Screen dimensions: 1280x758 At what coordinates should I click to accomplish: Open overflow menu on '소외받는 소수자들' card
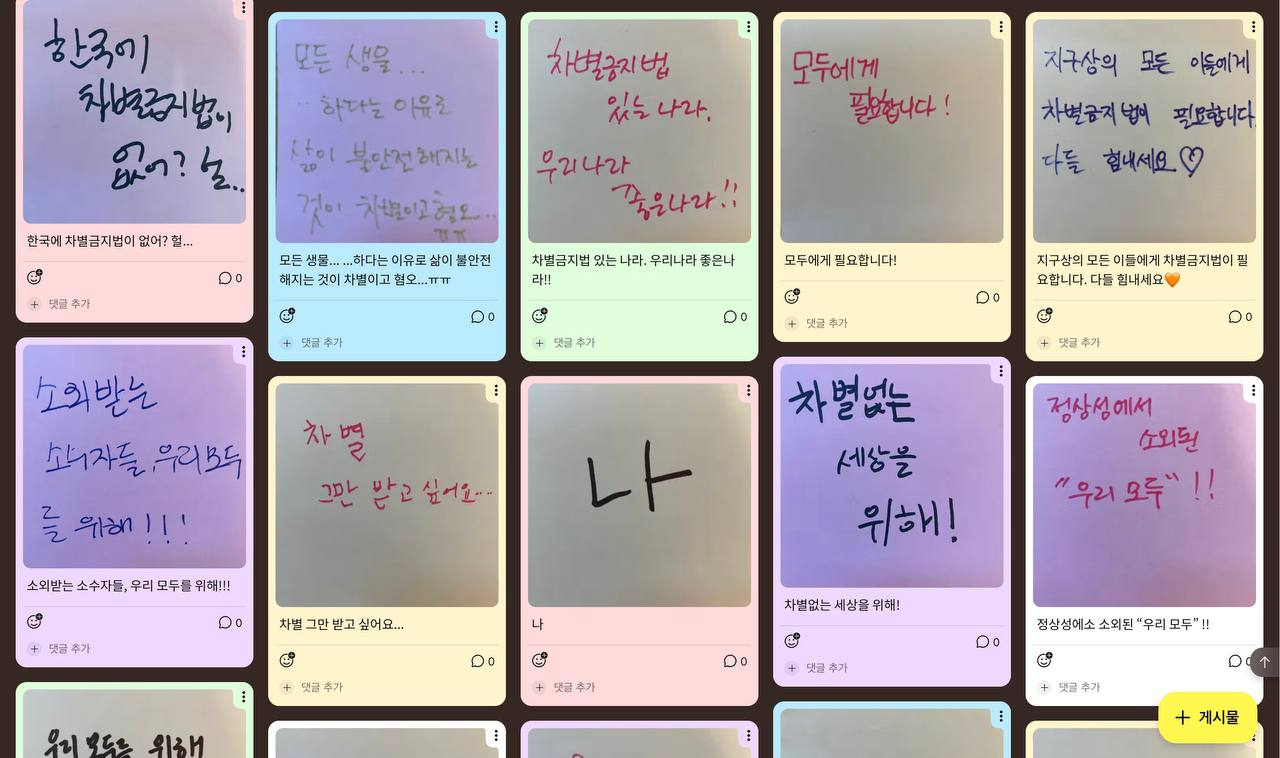243,352
